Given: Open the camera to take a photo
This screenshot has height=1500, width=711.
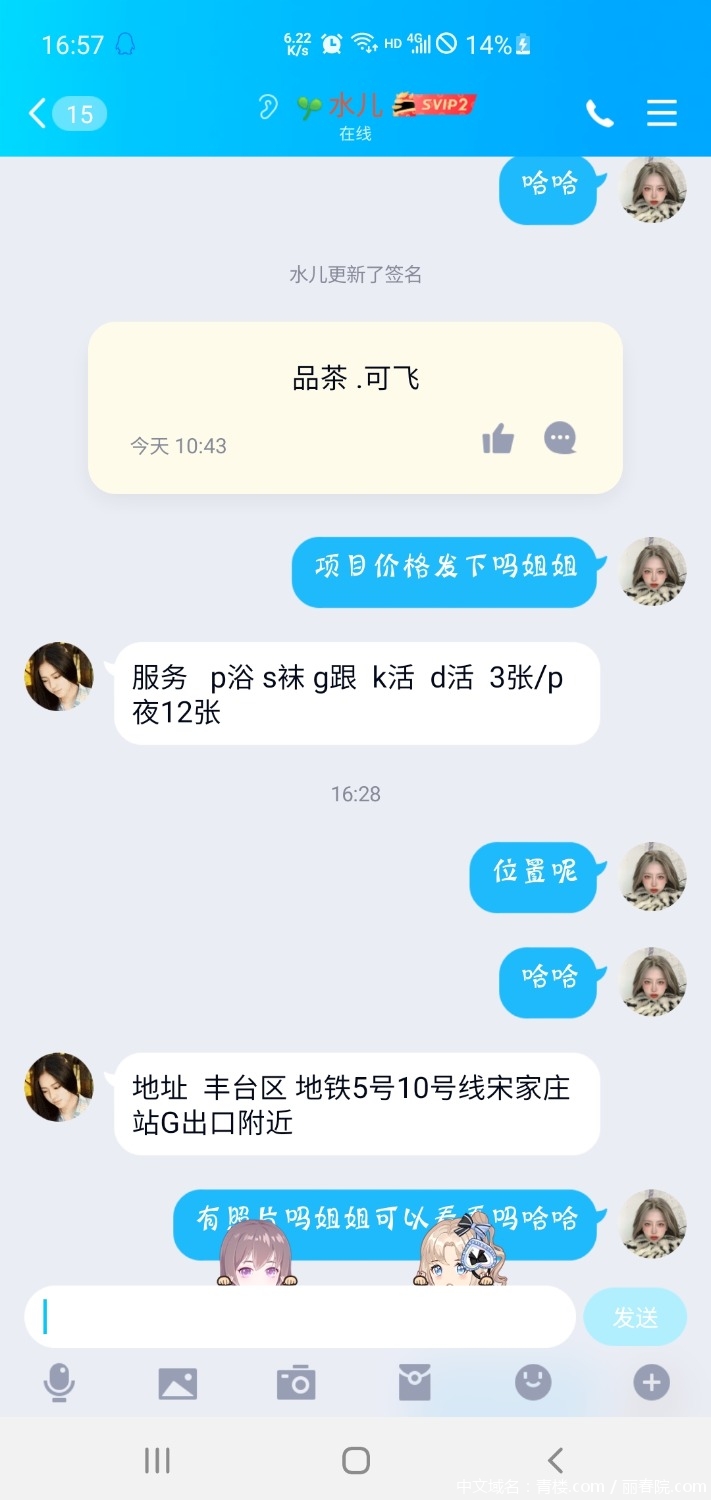Looking at the screenshot, I should (x=296, y=1383).
